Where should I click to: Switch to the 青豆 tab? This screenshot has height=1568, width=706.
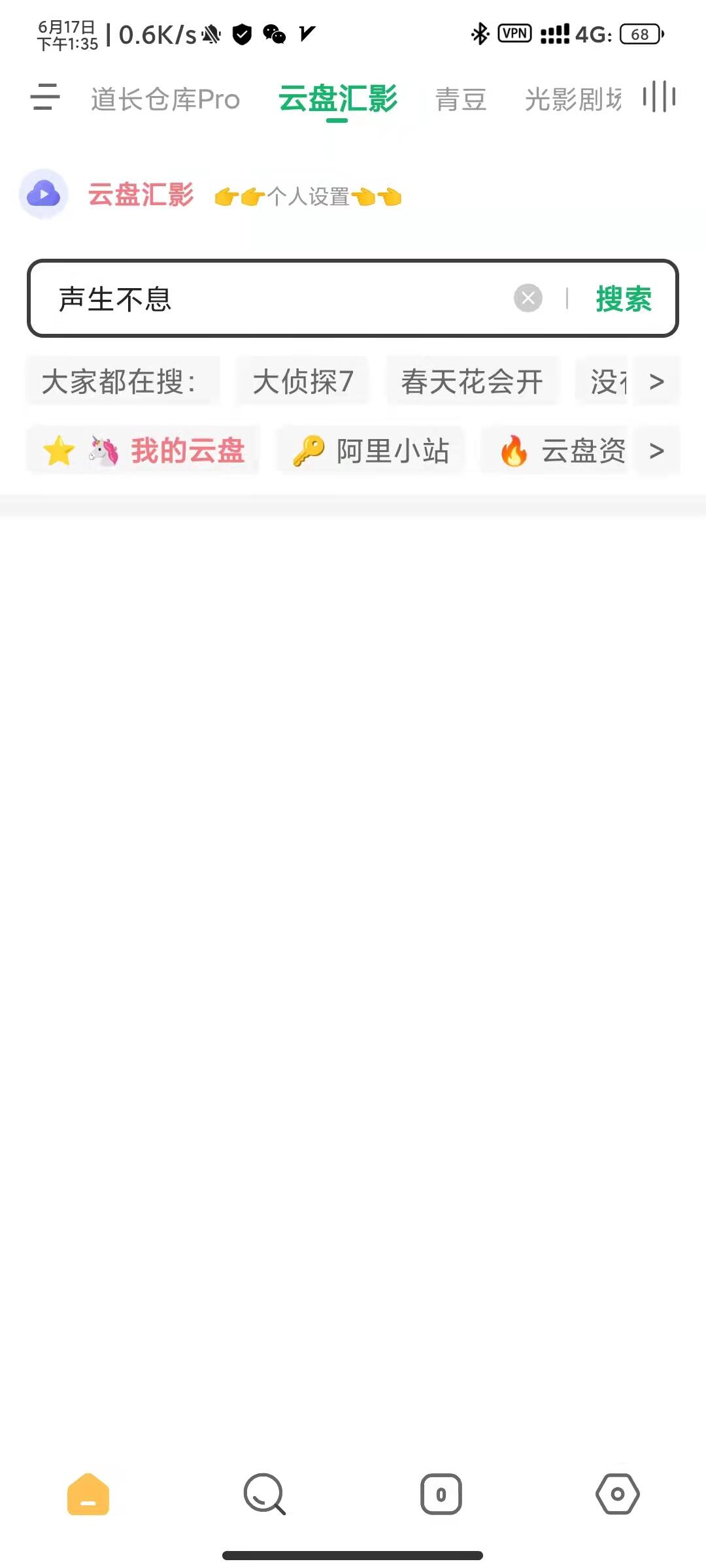461,99
